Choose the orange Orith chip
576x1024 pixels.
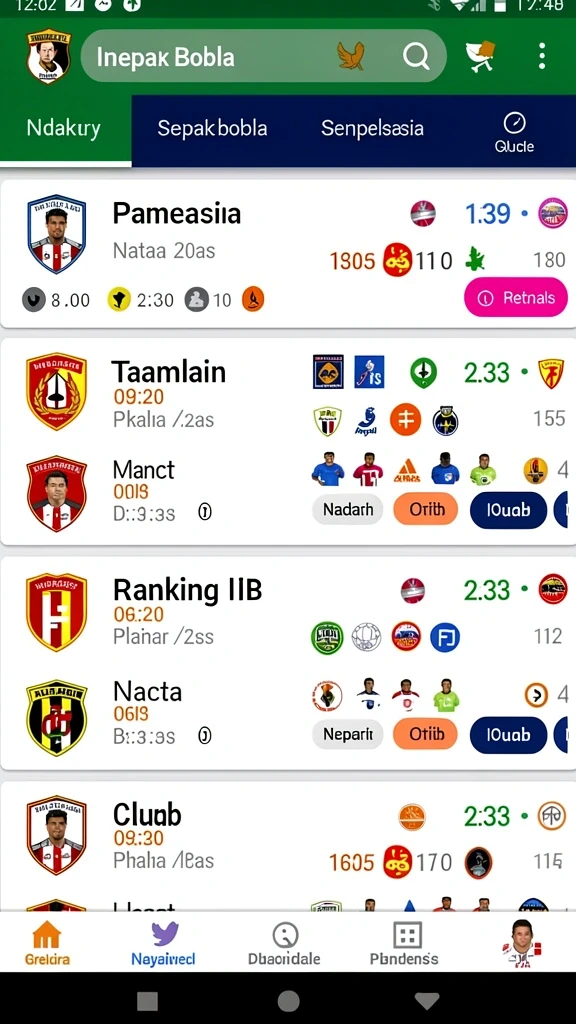point(426,509)
